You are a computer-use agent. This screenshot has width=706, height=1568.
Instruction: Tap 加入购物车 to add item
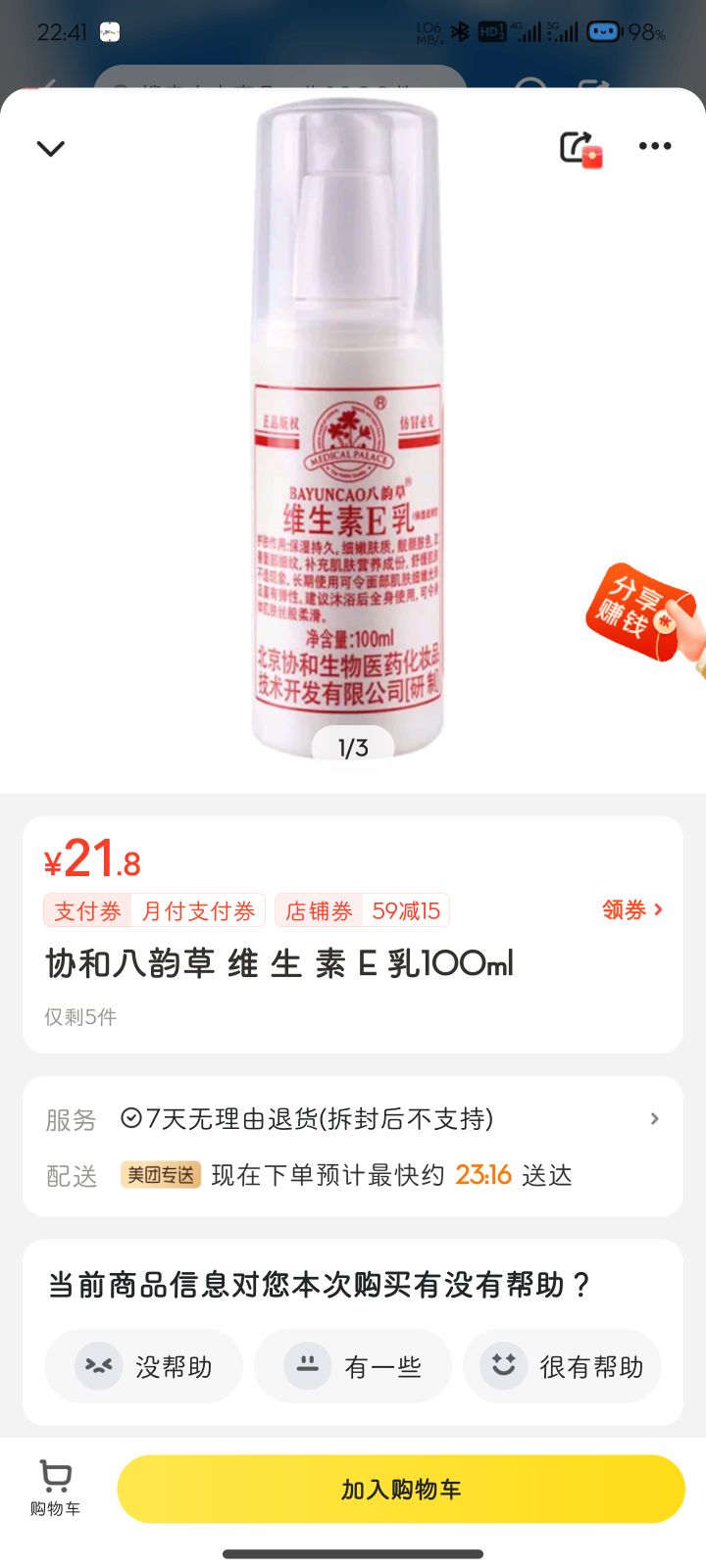click(401, 1489)
